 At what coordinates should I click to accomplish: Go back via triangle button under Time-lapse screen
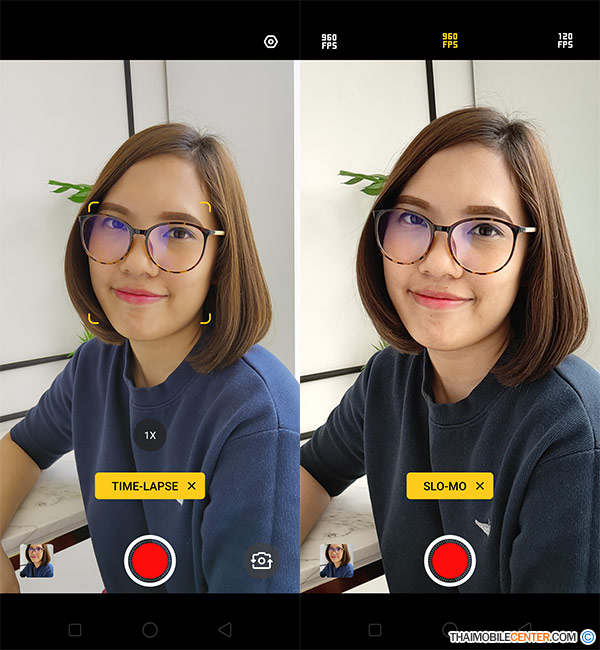pyautogui.click(x=224, y=630)
